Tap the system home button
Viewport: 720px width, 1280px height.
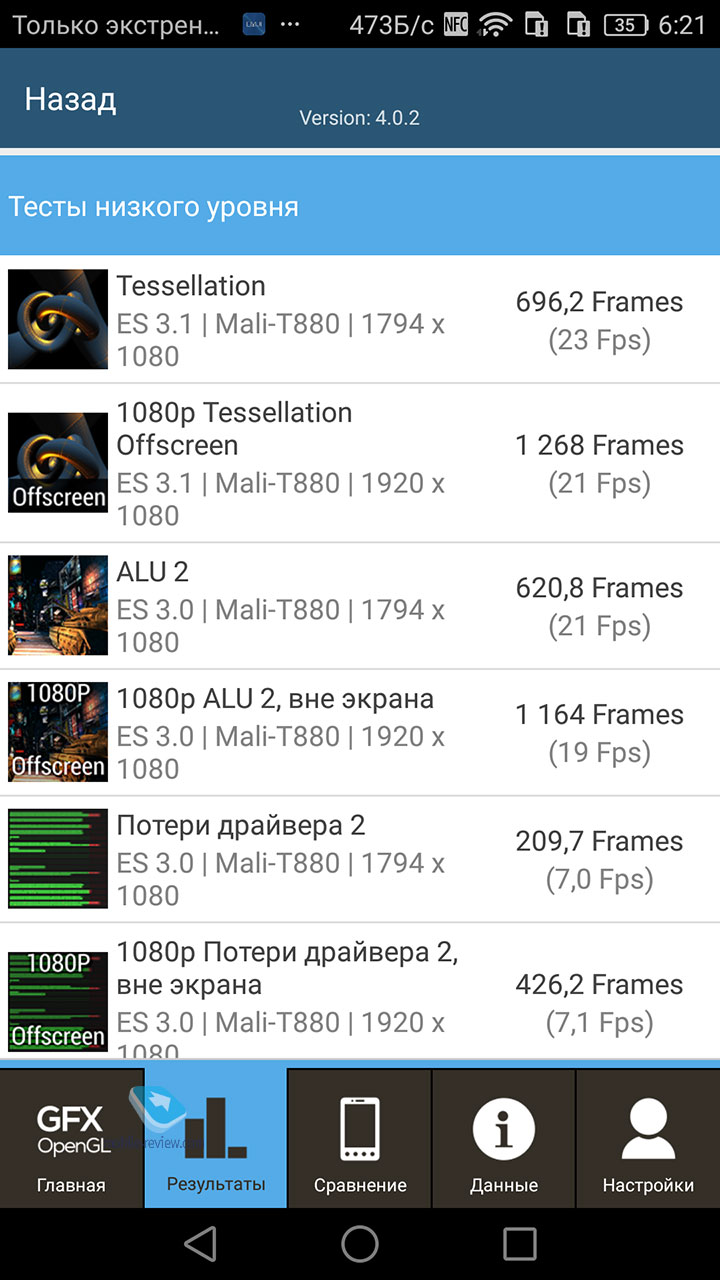360,1244
